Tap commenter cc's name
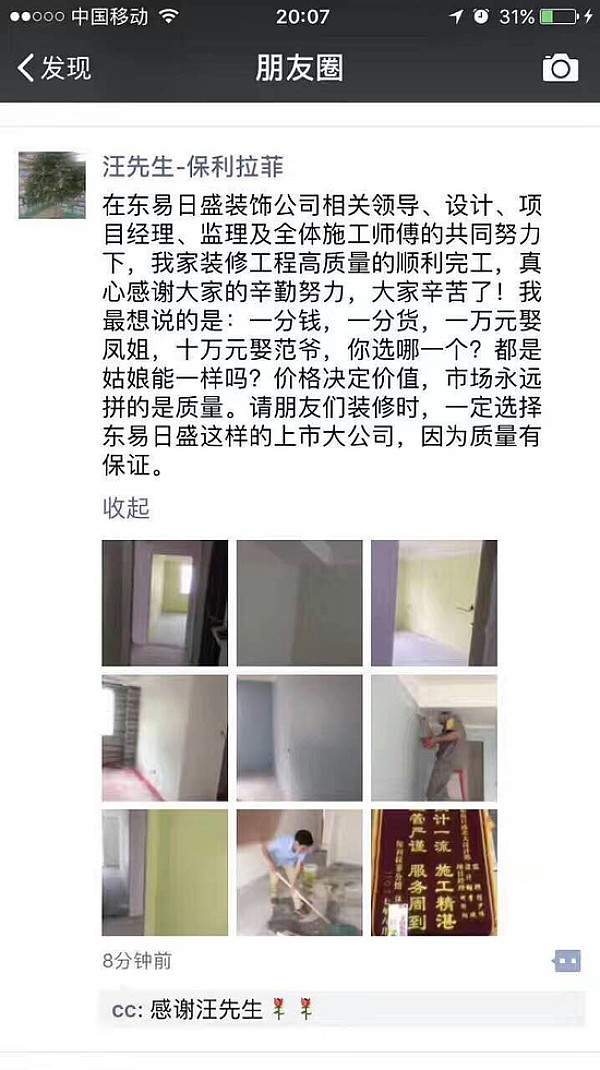This screenshot has height=1070, width=600. pyautogui.click(x=126, y=1011)
